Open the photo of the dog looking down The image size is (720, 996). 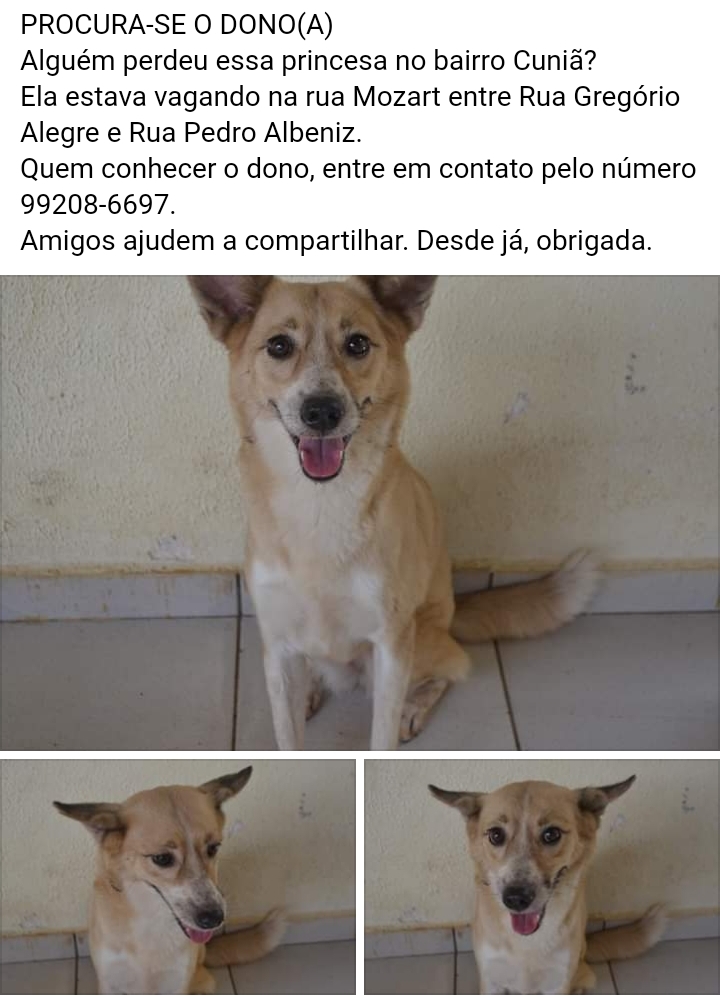coord(178,877)
